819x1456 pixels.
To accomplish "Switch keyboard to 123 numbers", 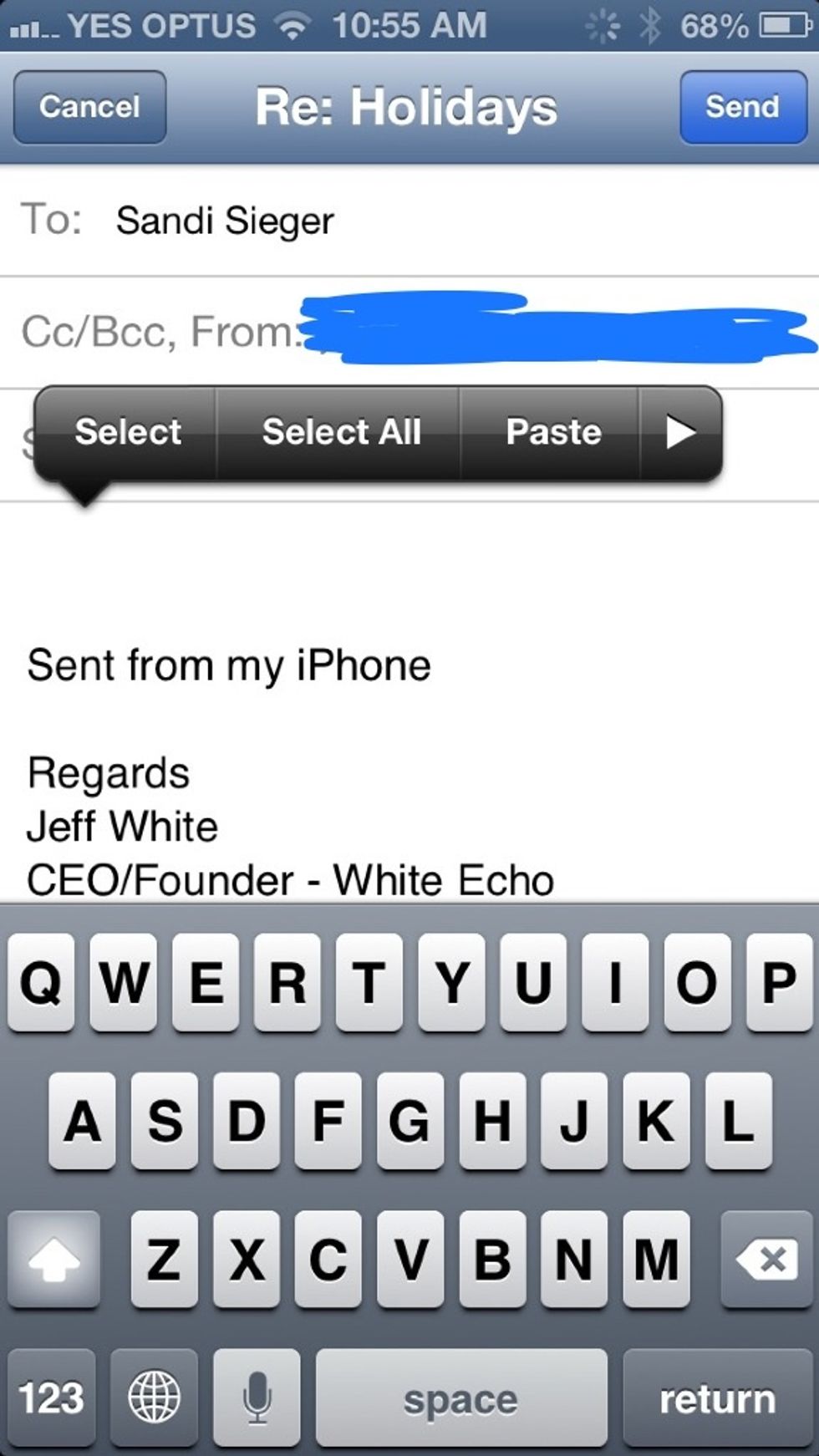I will (x=52, y=1397).
